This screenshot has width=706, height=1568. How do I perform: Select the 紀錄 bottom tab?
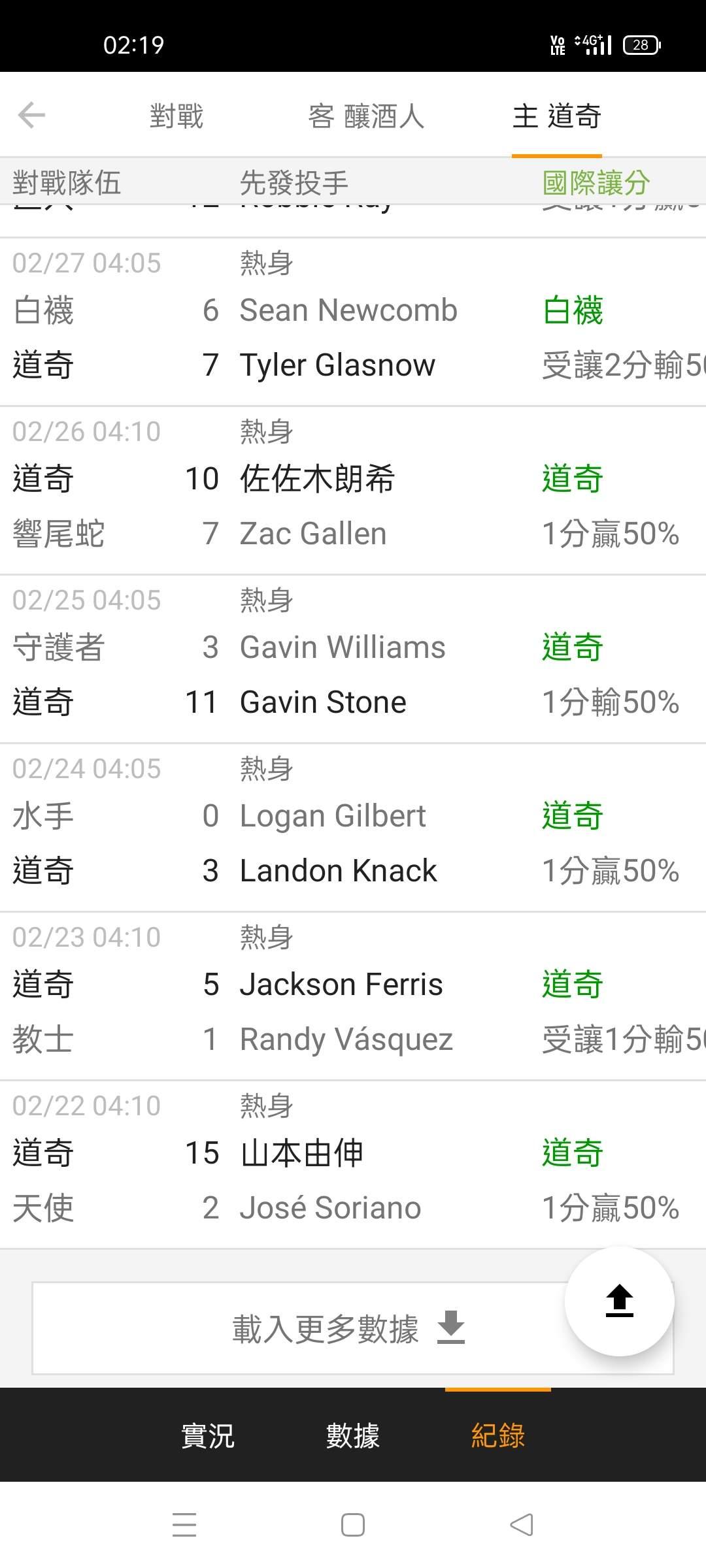(498, 1435)
